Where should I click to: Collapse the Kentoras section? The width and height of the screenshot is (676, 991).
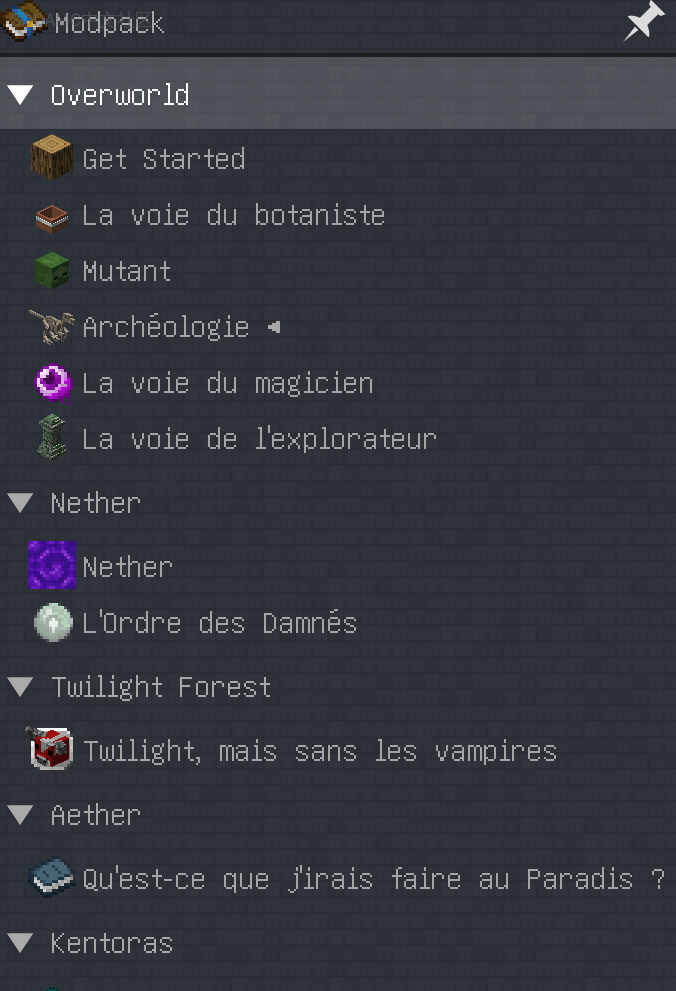(x=22, y=943)
